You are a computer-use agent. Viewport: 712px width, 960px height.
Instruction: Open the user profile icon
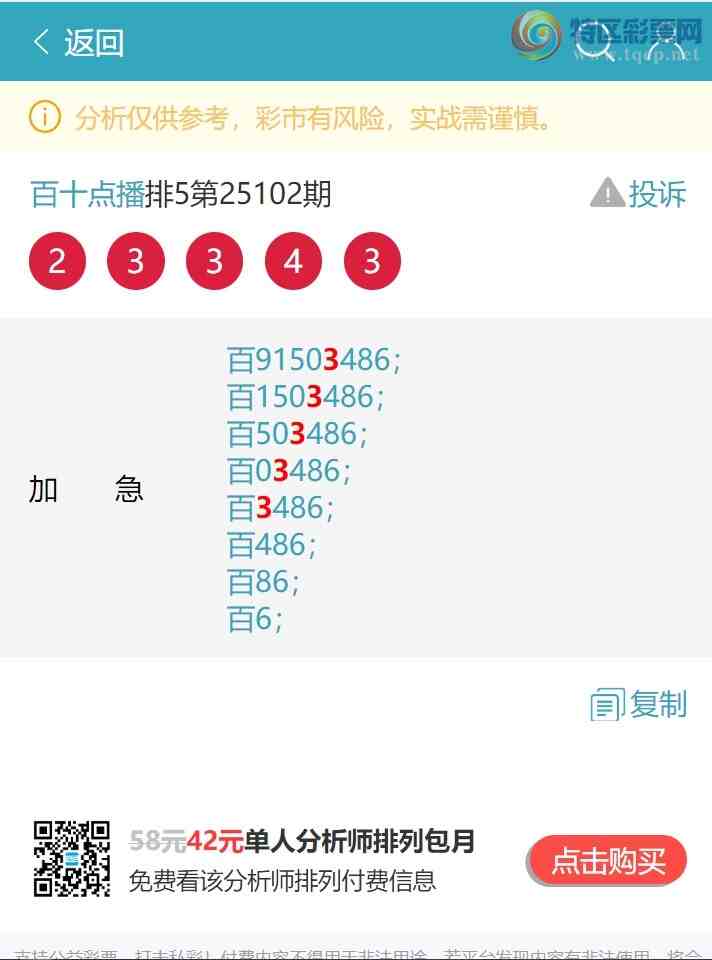coord(666,46)
